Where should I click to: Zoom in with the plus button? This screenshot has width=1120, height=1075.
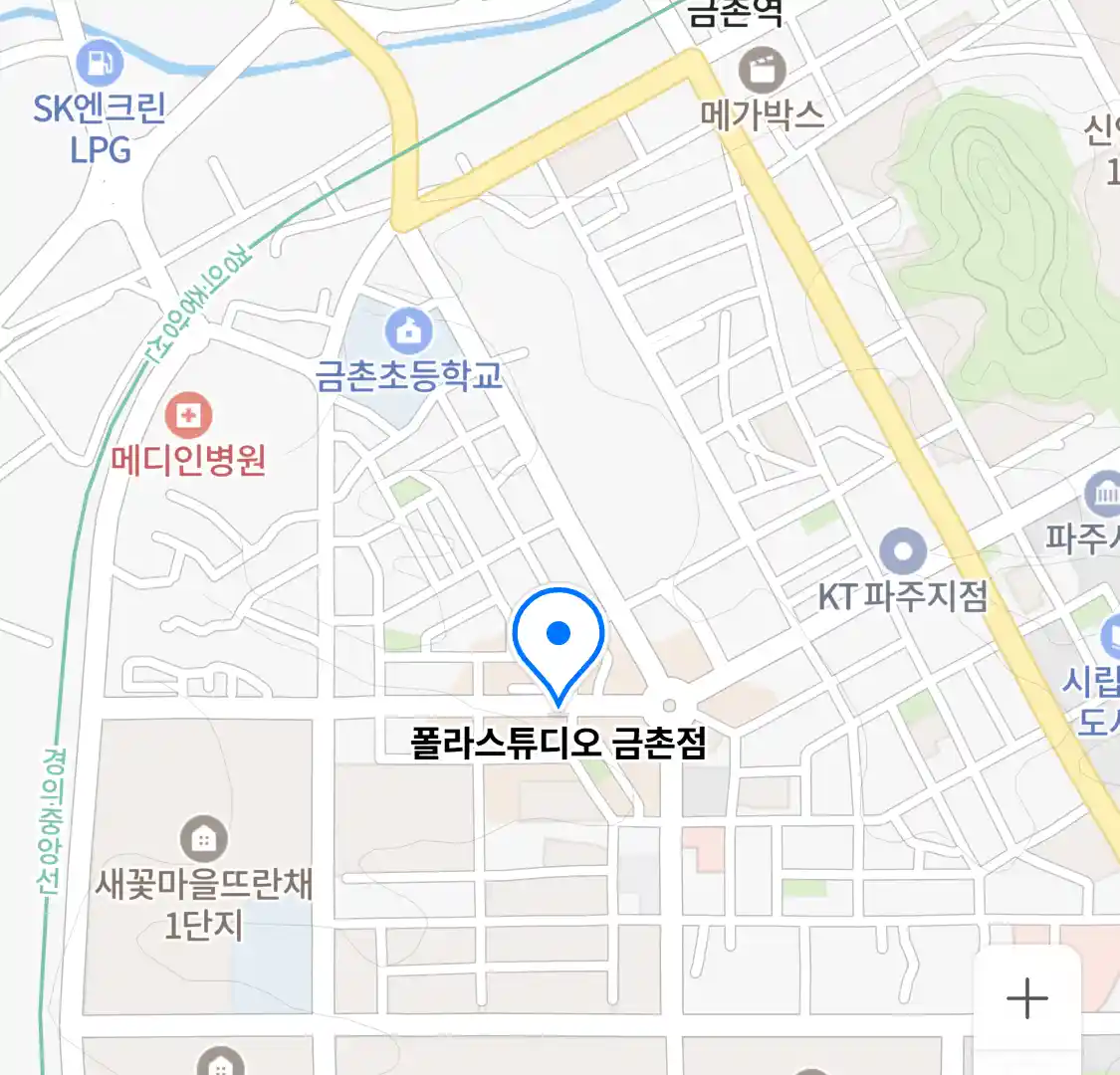(1026, 998)
